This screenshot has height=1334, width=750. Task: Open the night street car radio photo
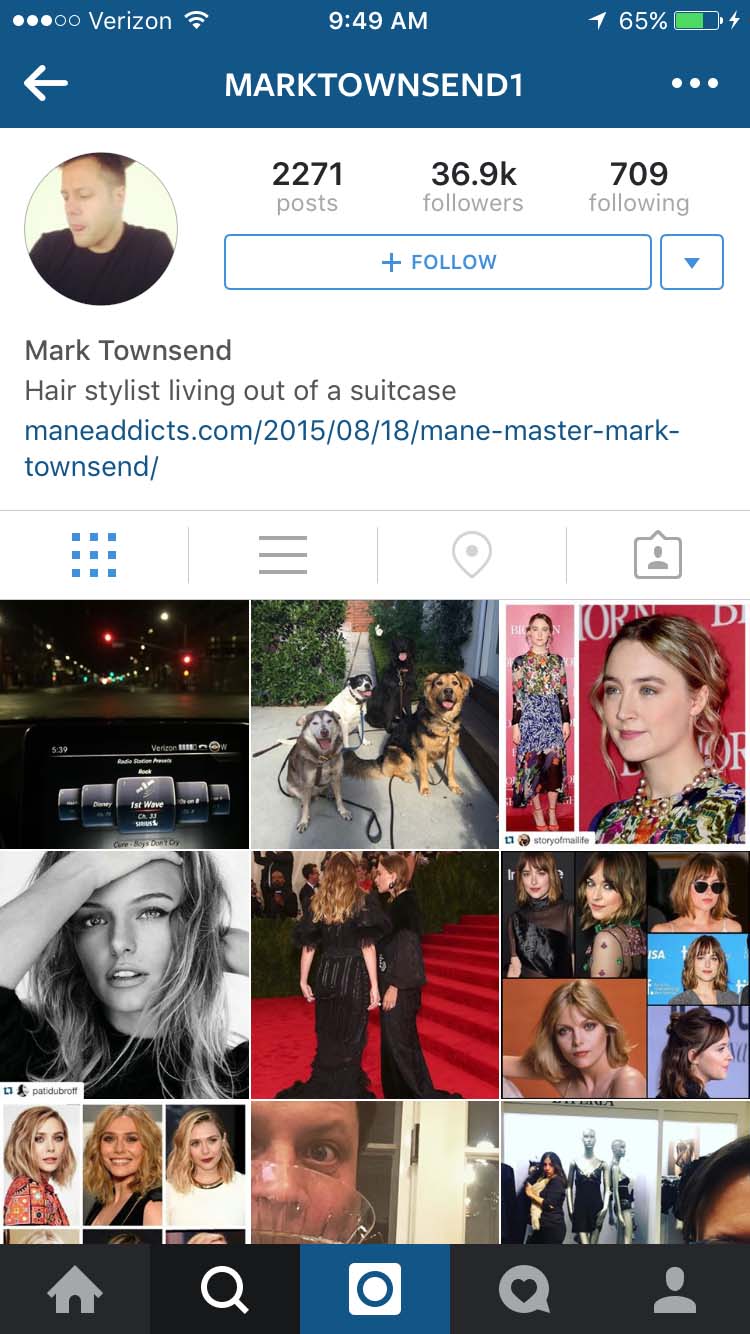coord(124,725)
